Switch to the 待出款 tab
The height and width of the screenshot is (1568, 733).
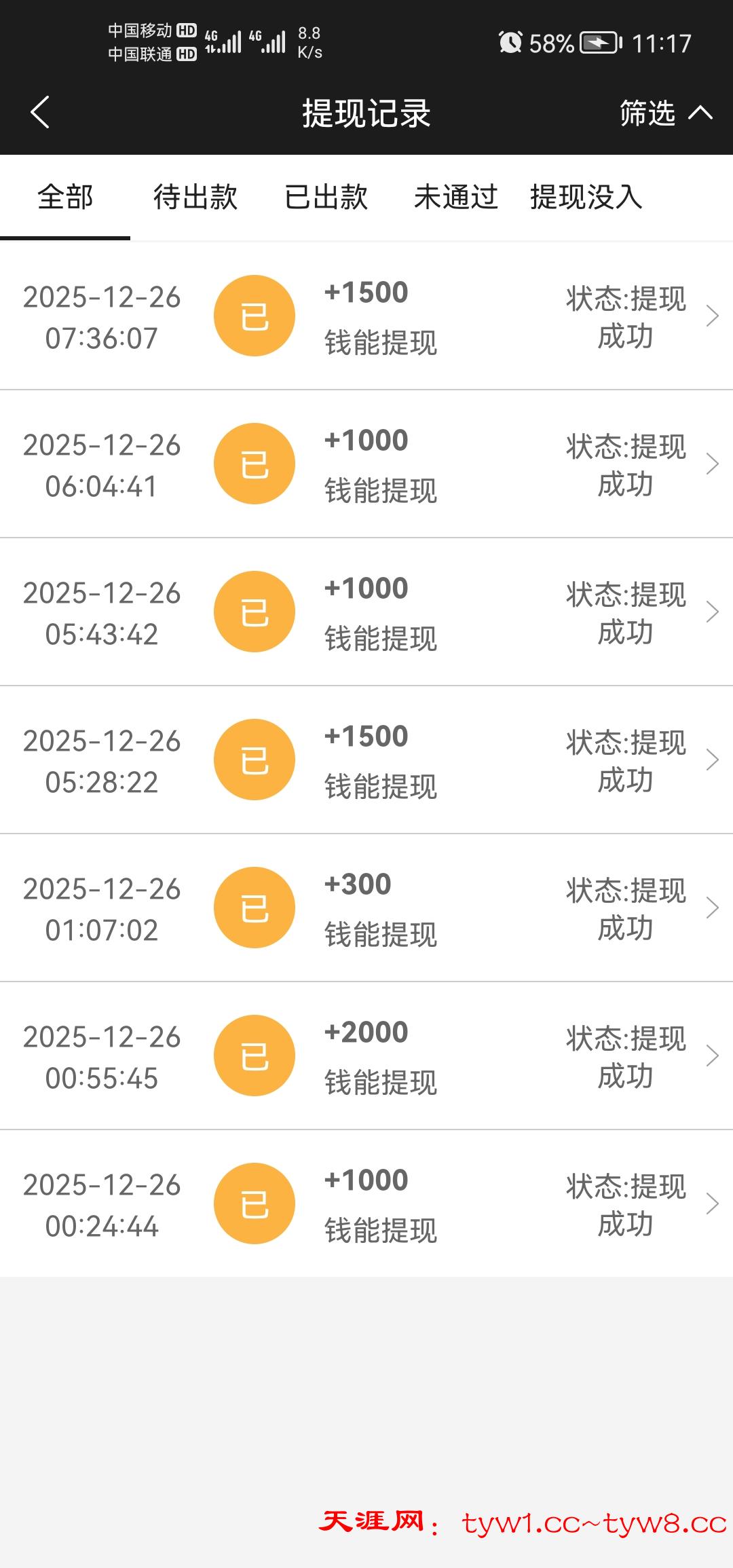195,198
